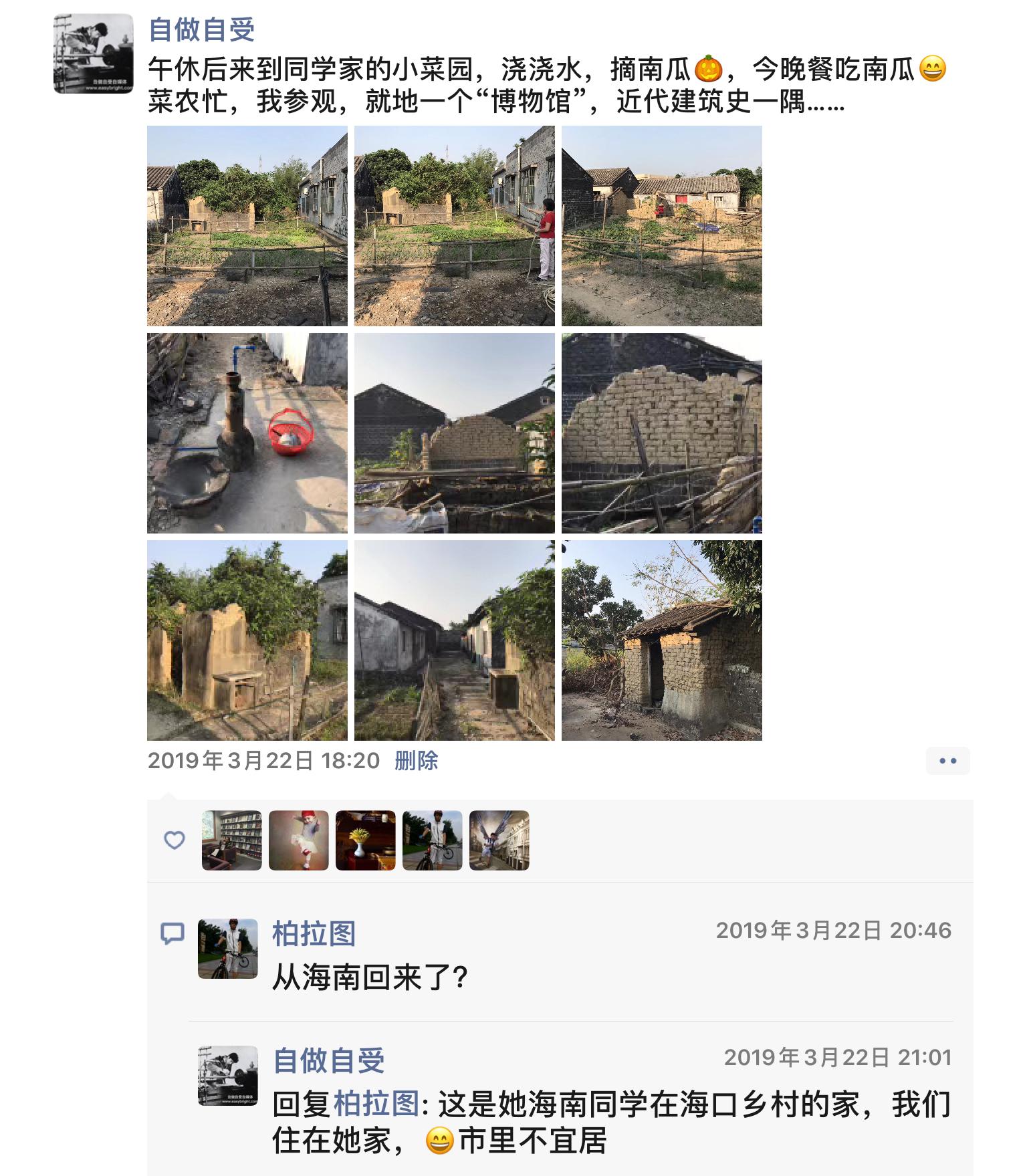1027x1176 pixels.
Task: Open the two-dot like/comment menu
Action: tap(947, 761)
